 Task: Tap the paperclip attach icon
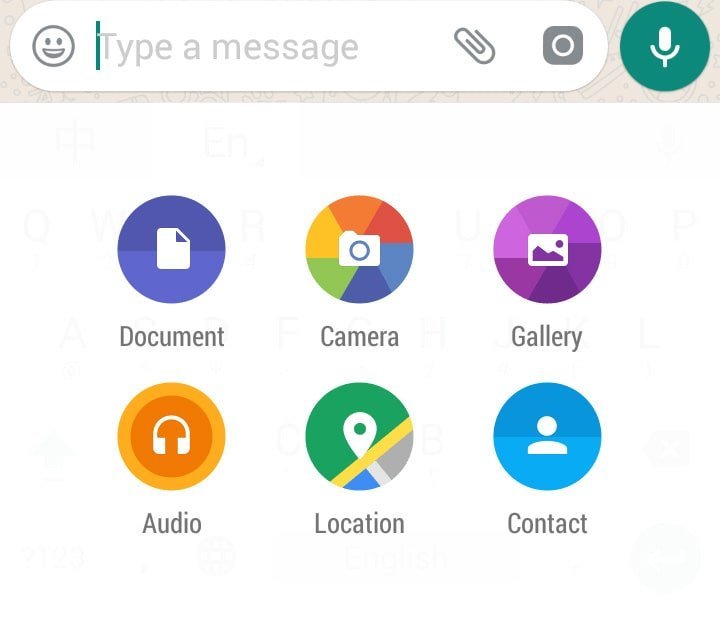(474, 46)
